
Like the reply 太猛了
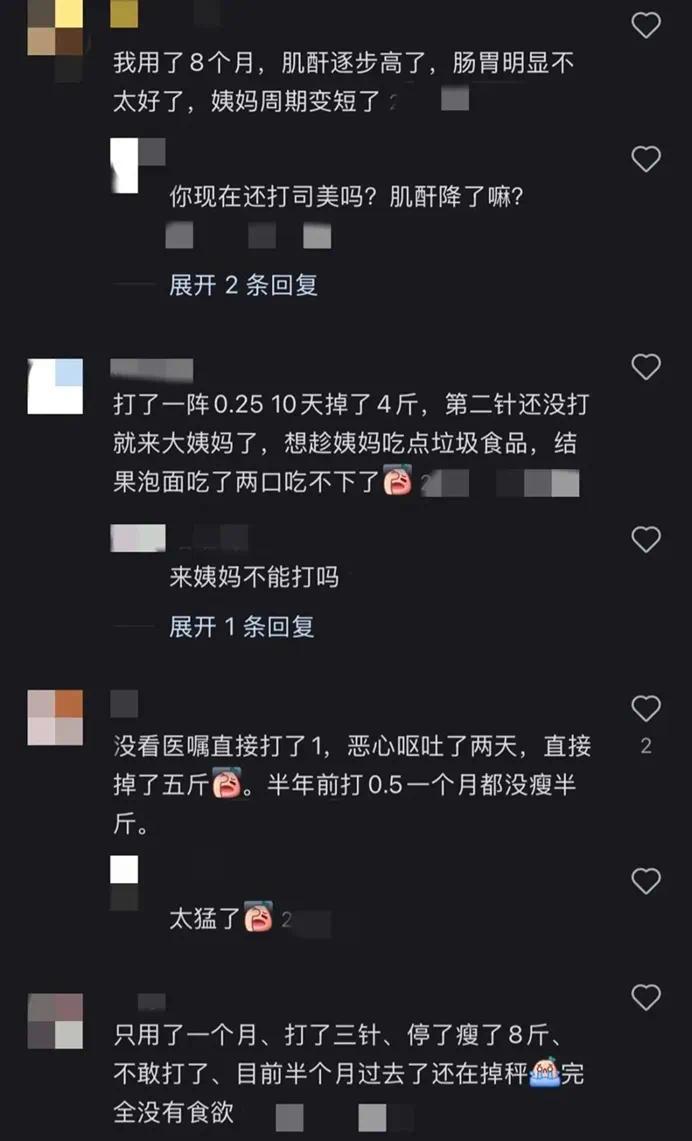(x=646, y=881)
